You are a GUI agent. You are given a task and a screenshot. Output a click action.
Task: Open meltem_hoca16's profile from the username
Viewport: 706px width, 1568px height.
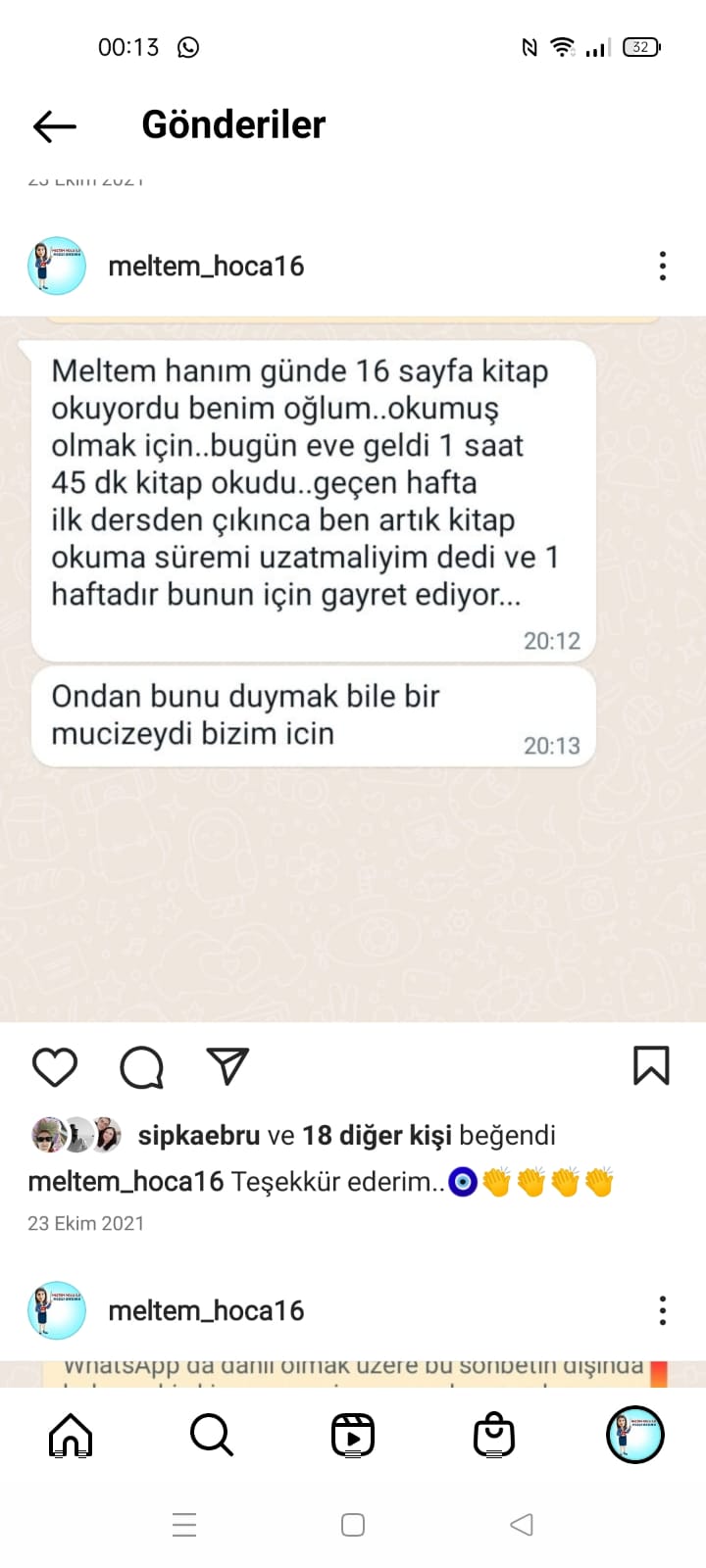(206, 266)
